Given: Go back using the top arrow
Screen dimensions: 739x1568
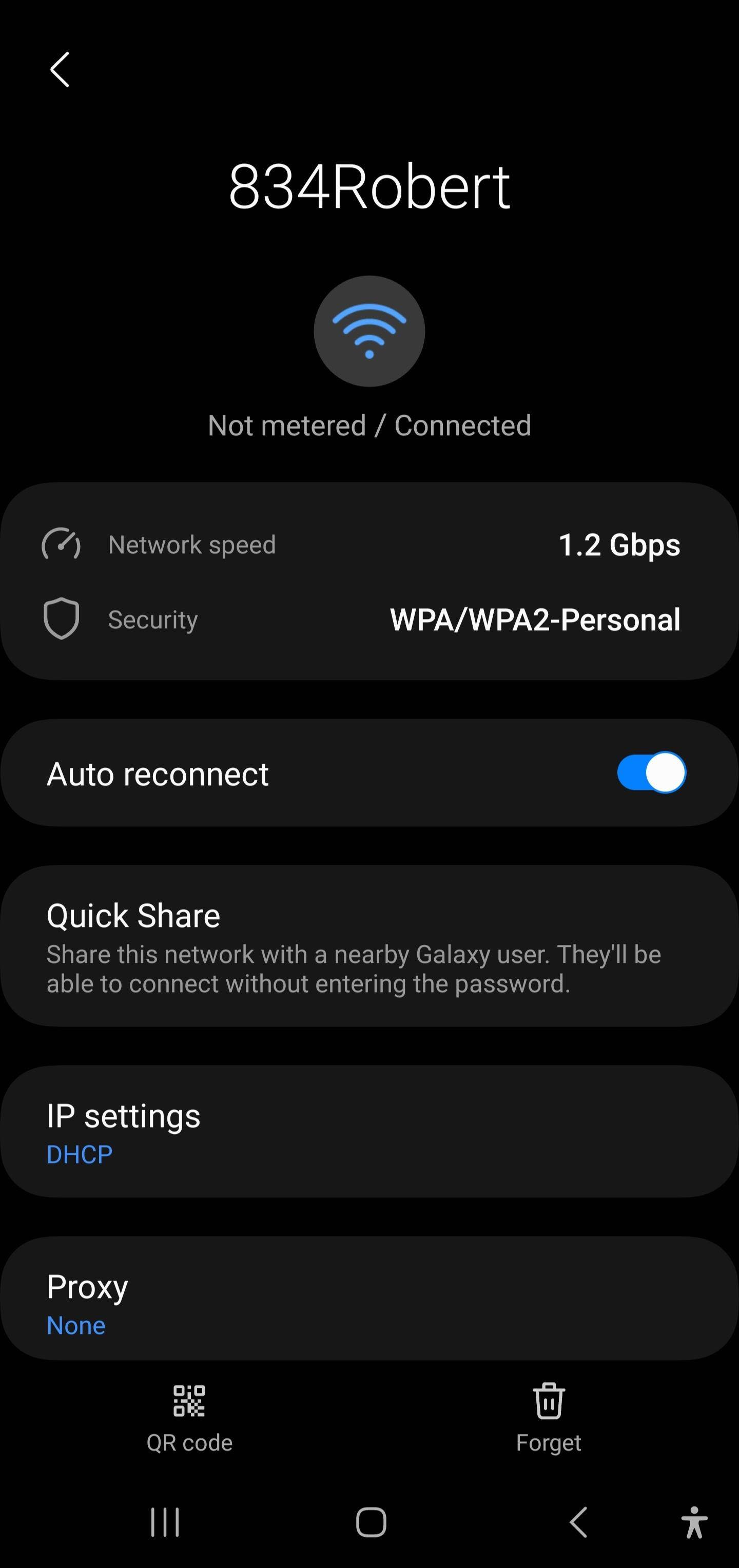Looking at the screenshot, I should [x=60, y=70].
